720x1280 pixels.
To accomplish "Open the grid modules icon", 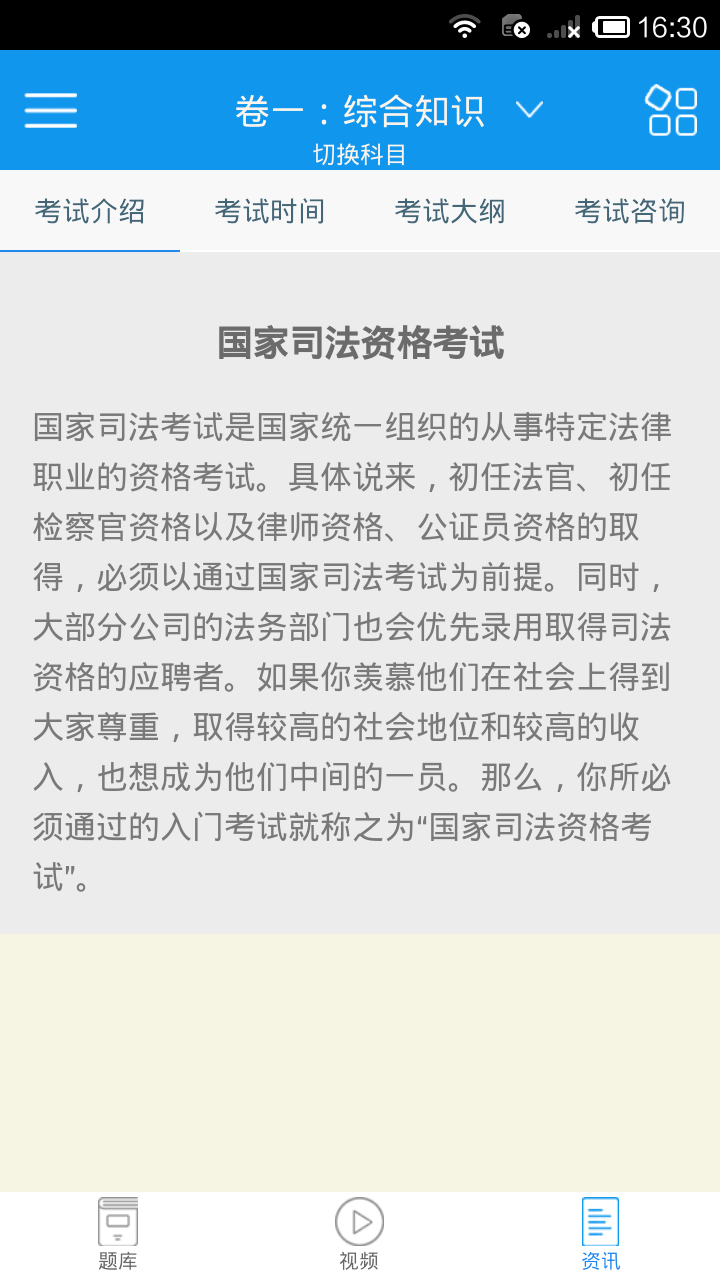I will (x=671, y=110).
